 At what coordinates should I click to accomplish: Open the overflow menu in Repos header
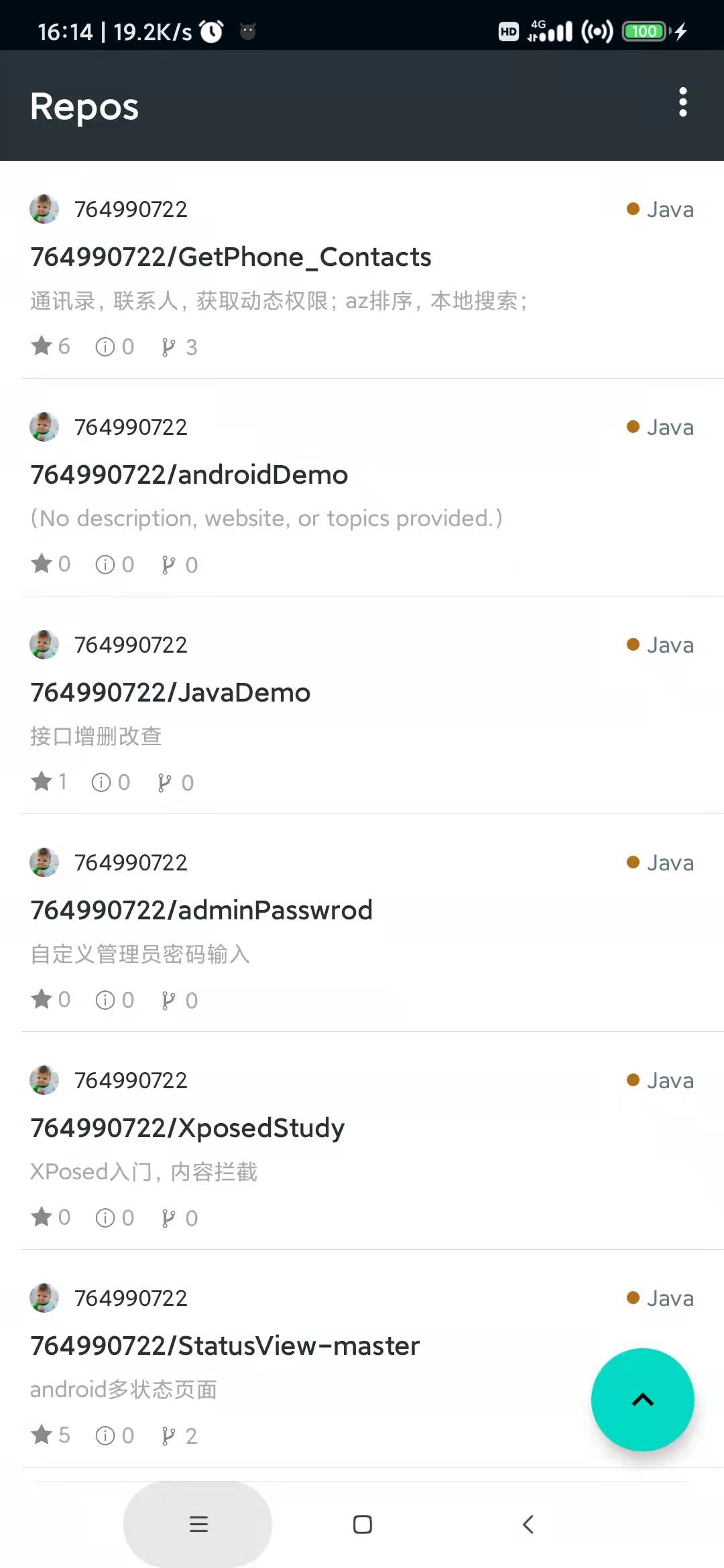(682, 103)
